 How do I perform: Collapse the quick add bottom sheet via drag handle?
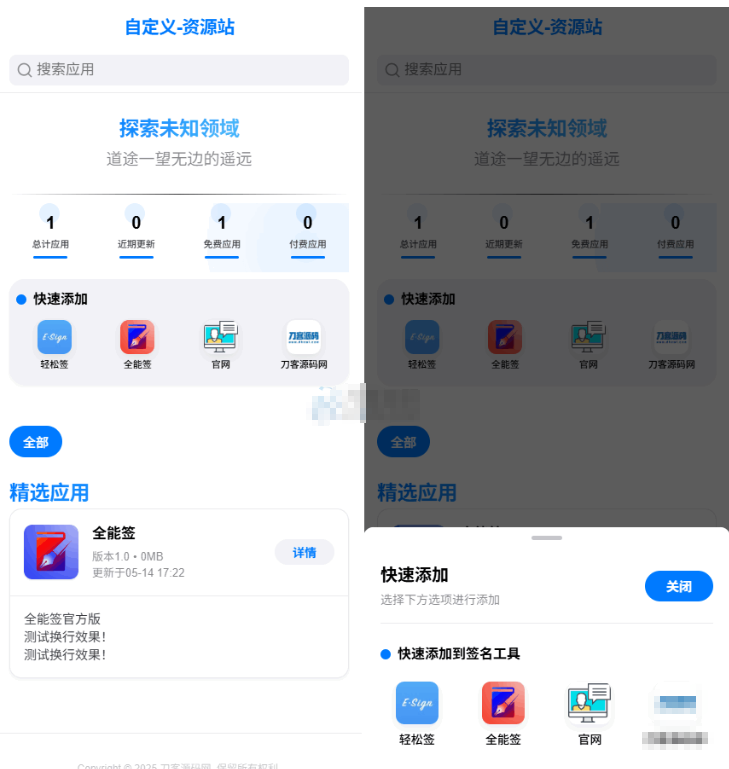546,537
